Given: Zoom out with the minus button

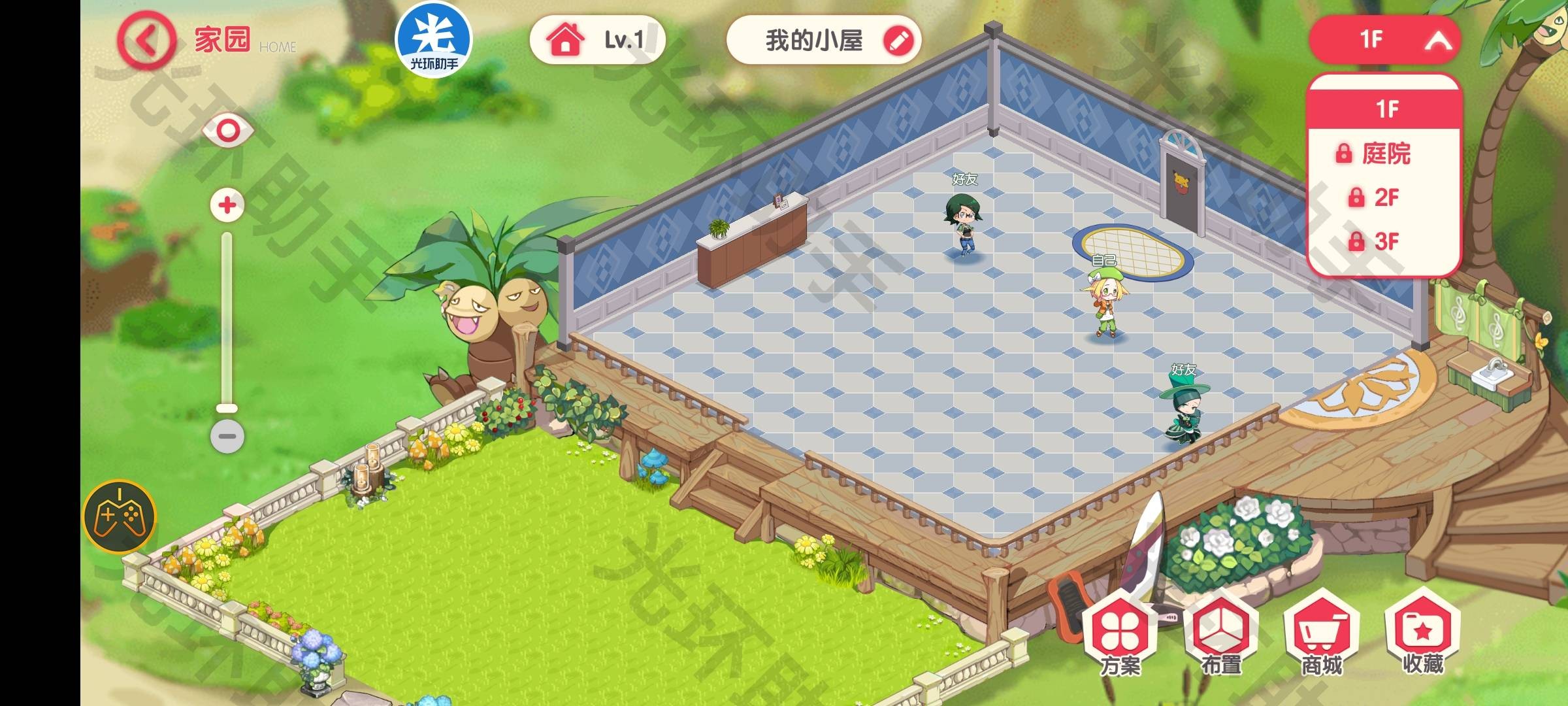Looking at the screenshot, I should 227,436.
